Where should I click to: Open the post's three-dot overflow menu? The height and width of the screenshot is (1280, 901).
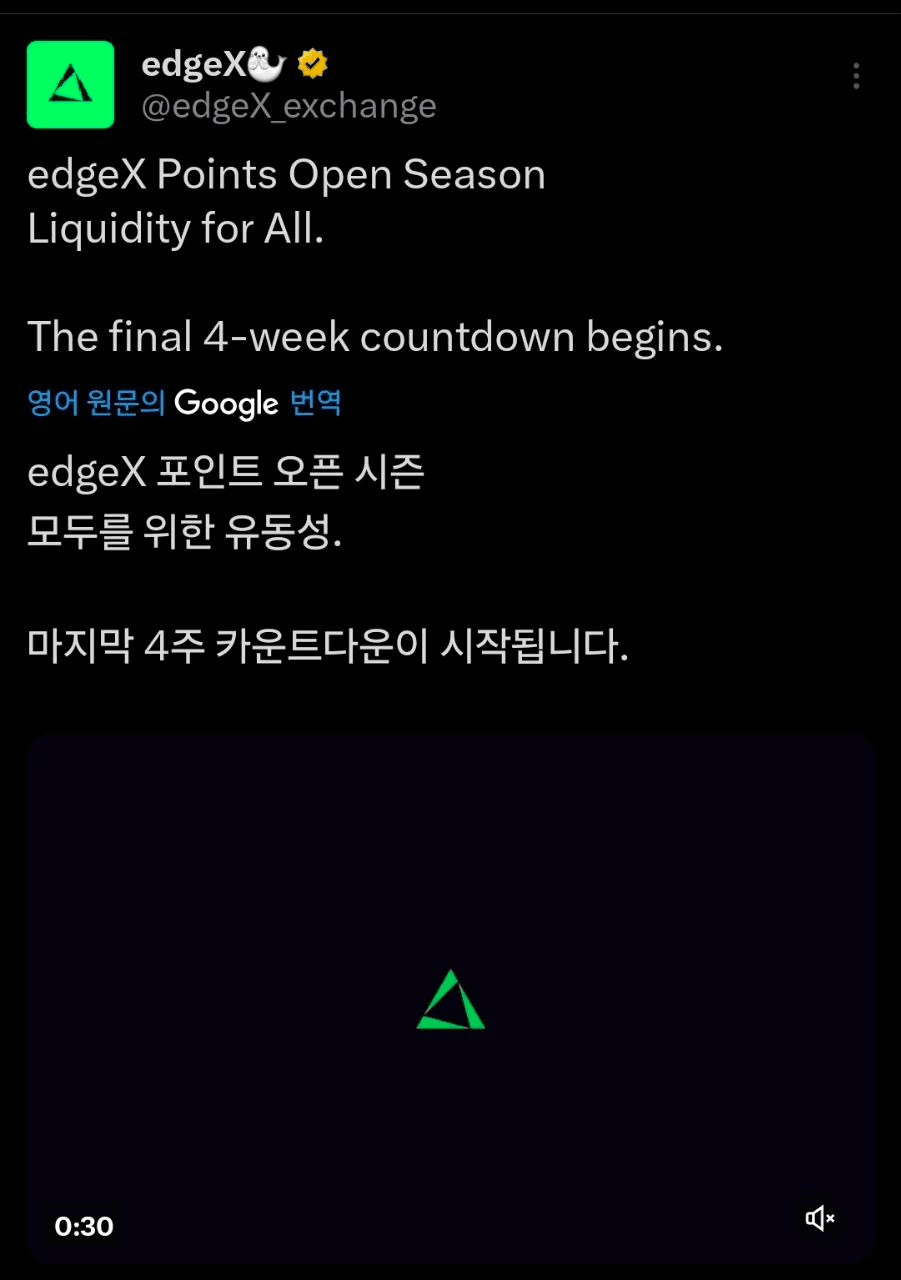point(856,77)
